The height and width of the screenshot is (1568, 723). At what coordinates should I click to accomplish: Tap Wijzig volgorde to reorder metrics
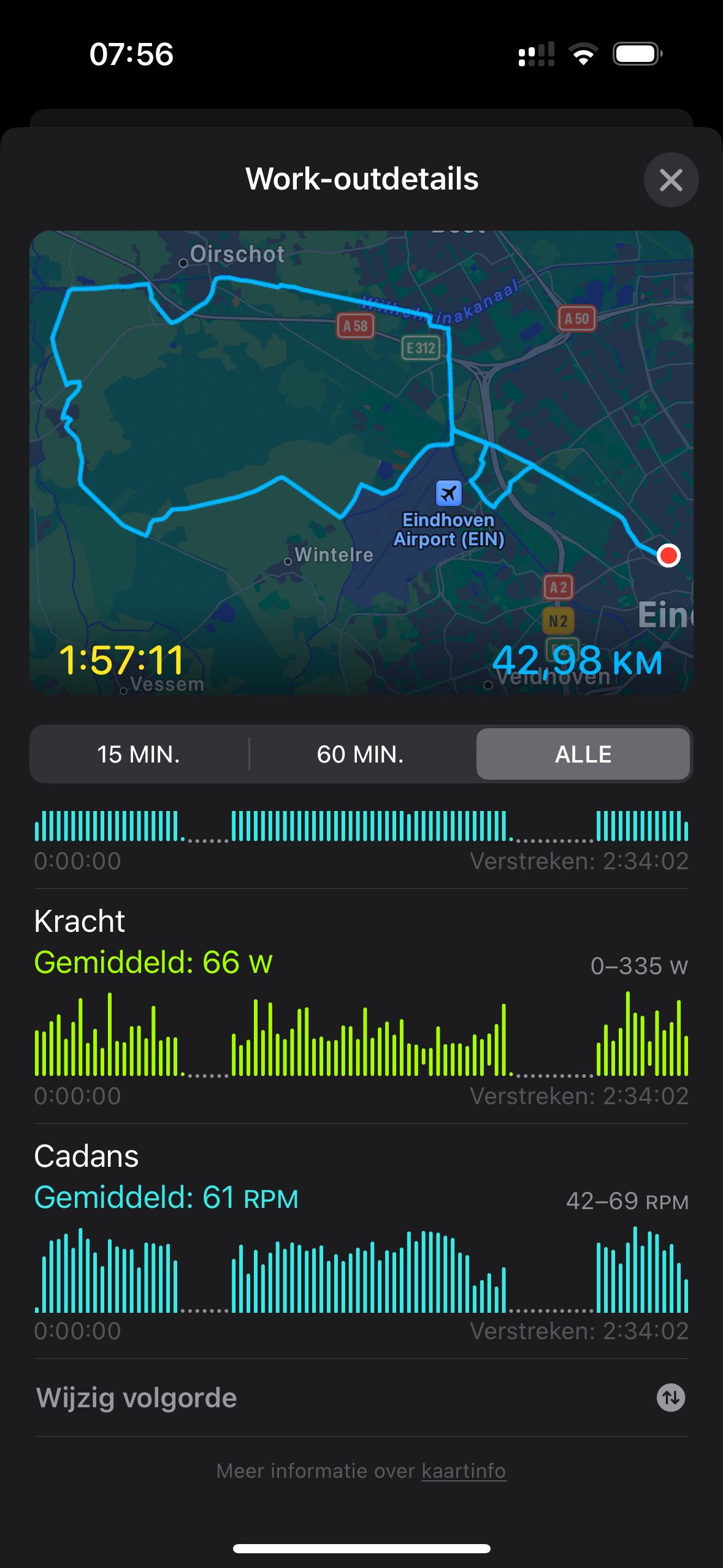[361, 1398]
